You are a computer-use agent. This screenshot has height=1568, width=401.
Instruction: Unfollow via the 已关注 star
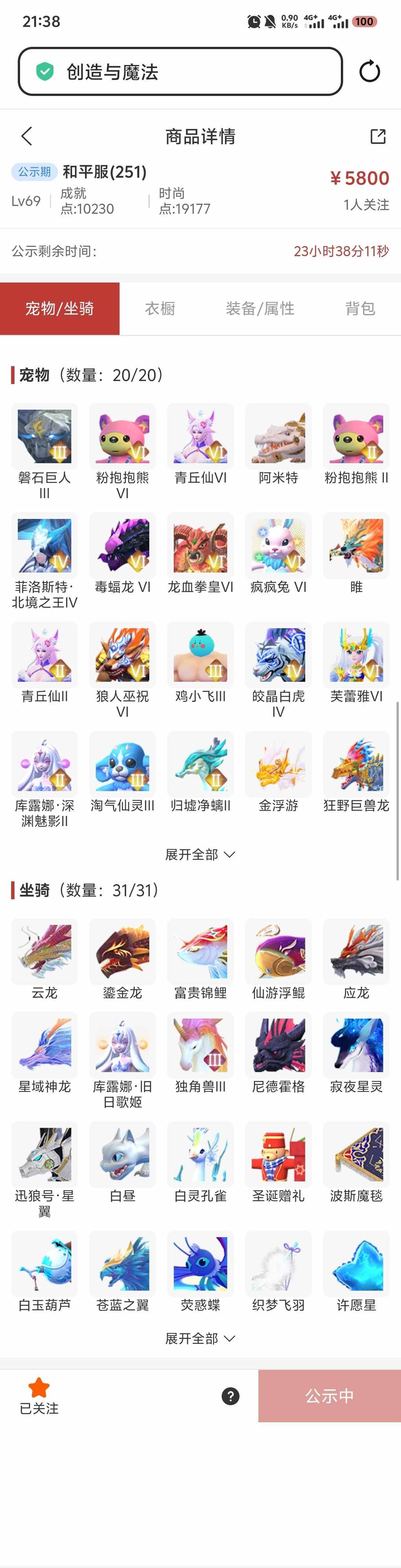[39, 1395]
